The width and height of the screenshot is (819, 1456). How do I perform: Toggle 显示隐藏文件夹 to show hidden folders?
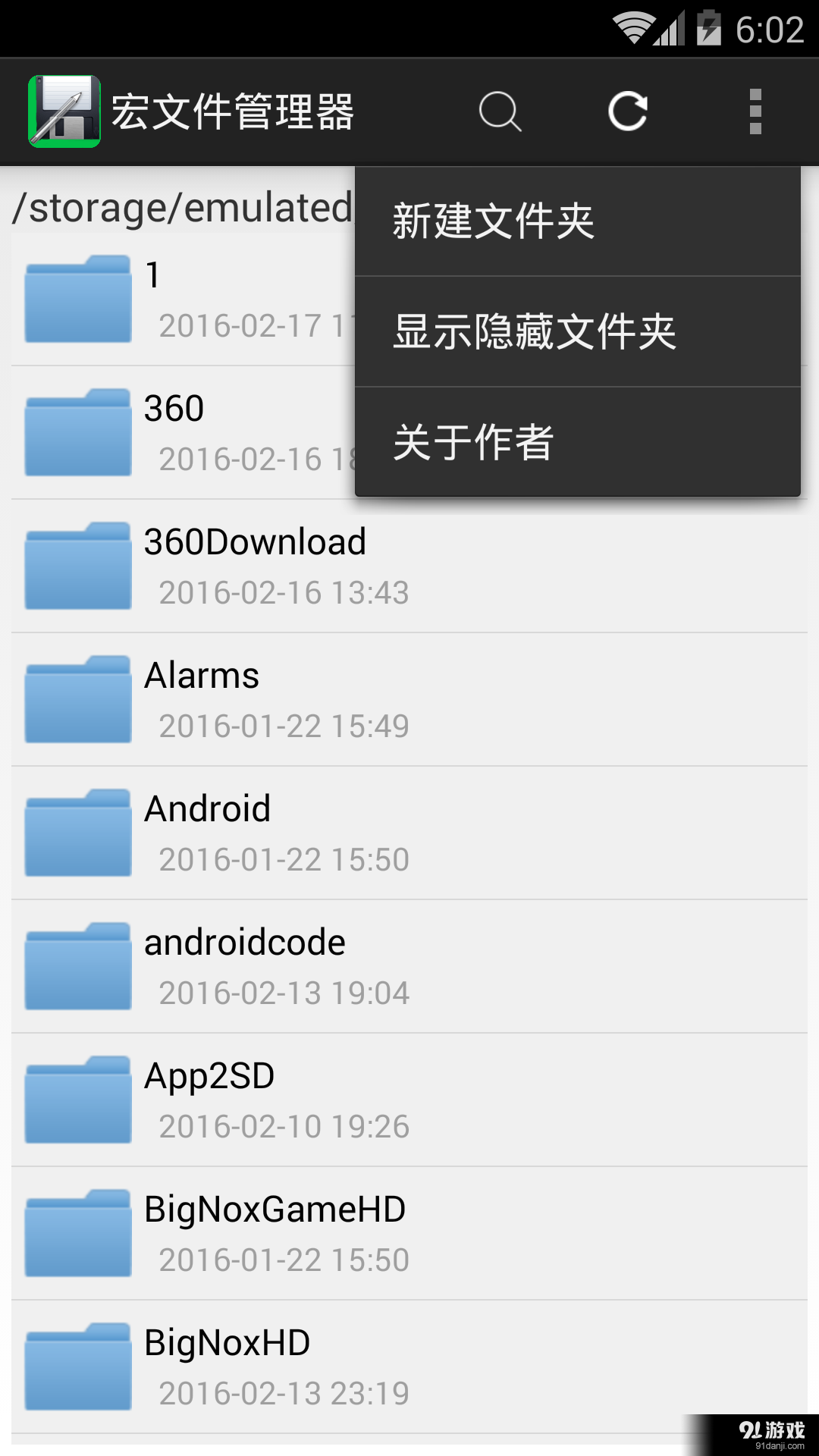click(533, 331)
